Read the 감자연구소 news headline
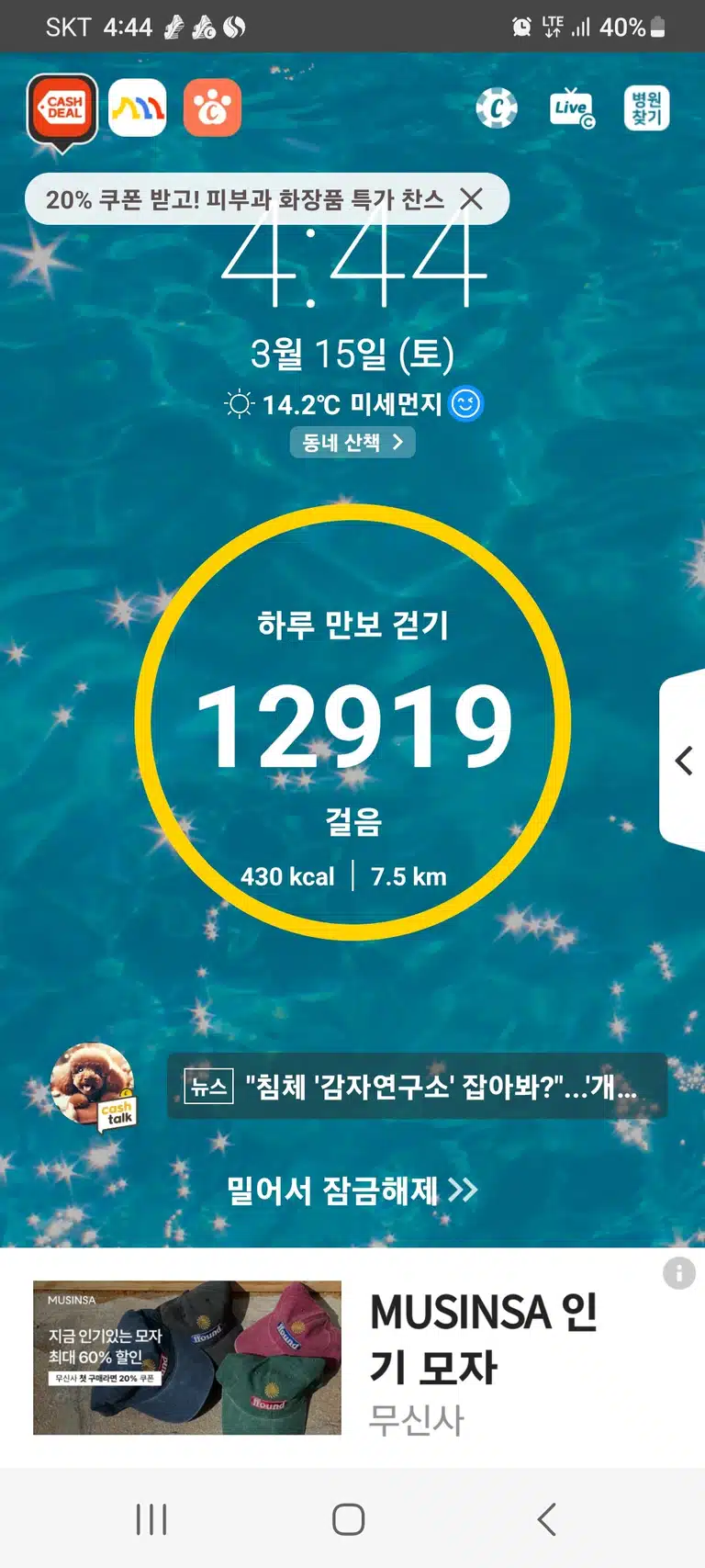705x1568 pixels. click(x=417, y=1087)
